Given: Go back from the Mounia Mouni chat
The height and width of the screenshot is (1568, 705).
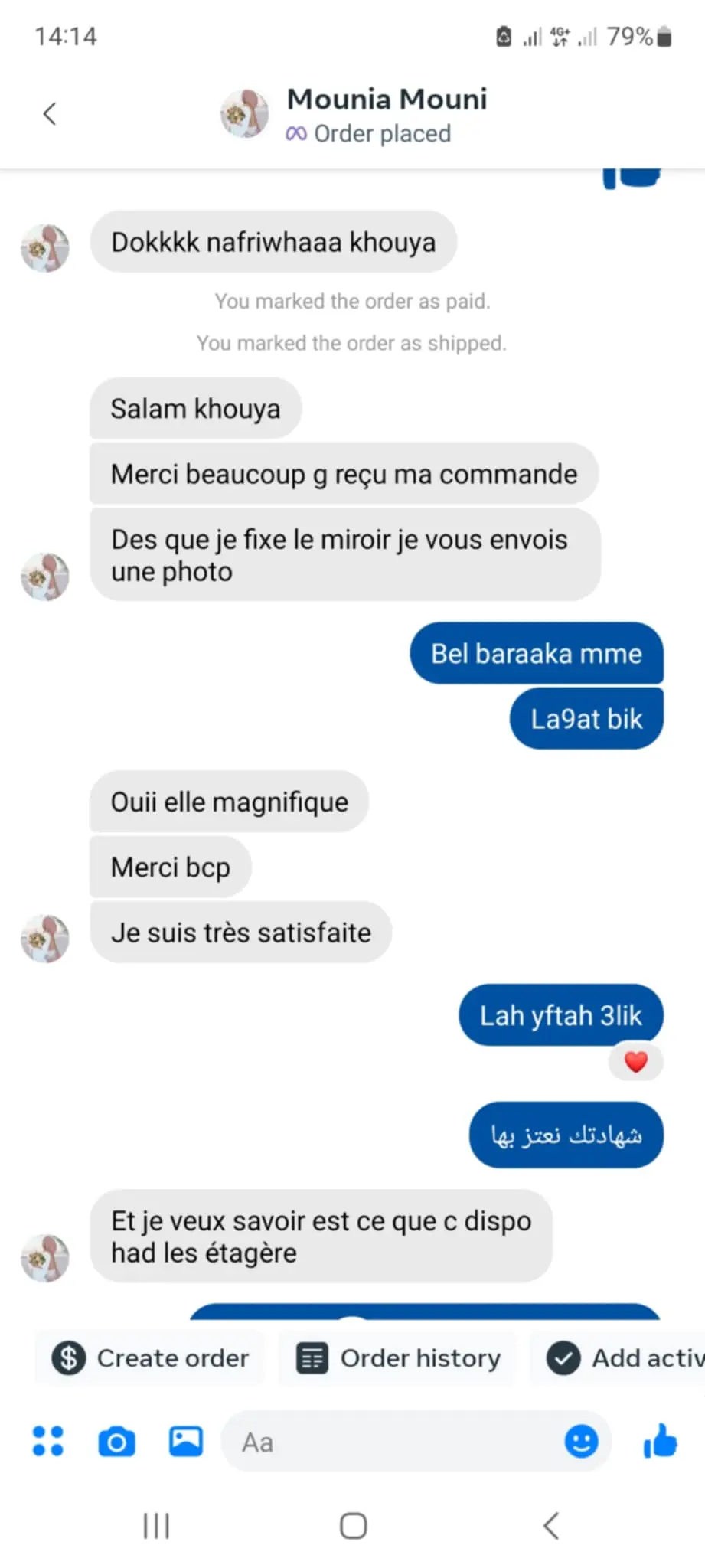Looking at the screenshot, I should coord(50,114).
